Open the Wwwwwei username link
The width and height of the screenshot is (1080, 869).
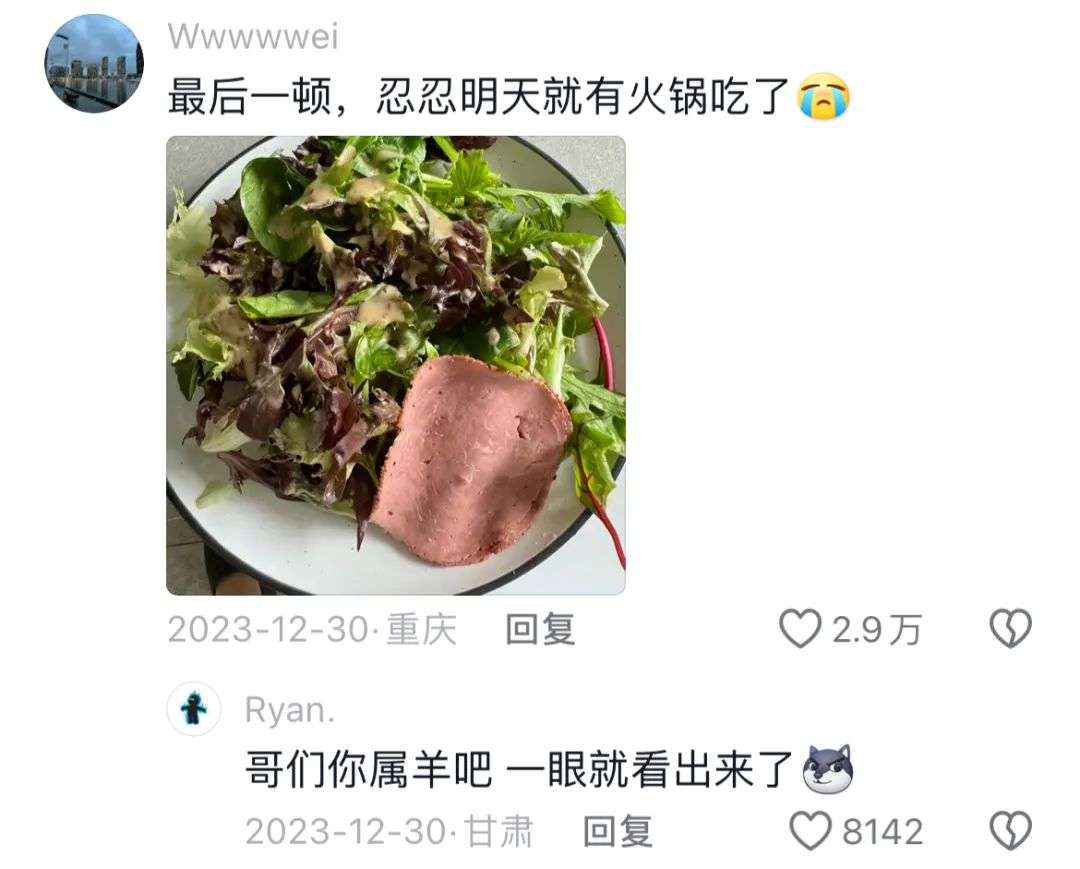253,37
